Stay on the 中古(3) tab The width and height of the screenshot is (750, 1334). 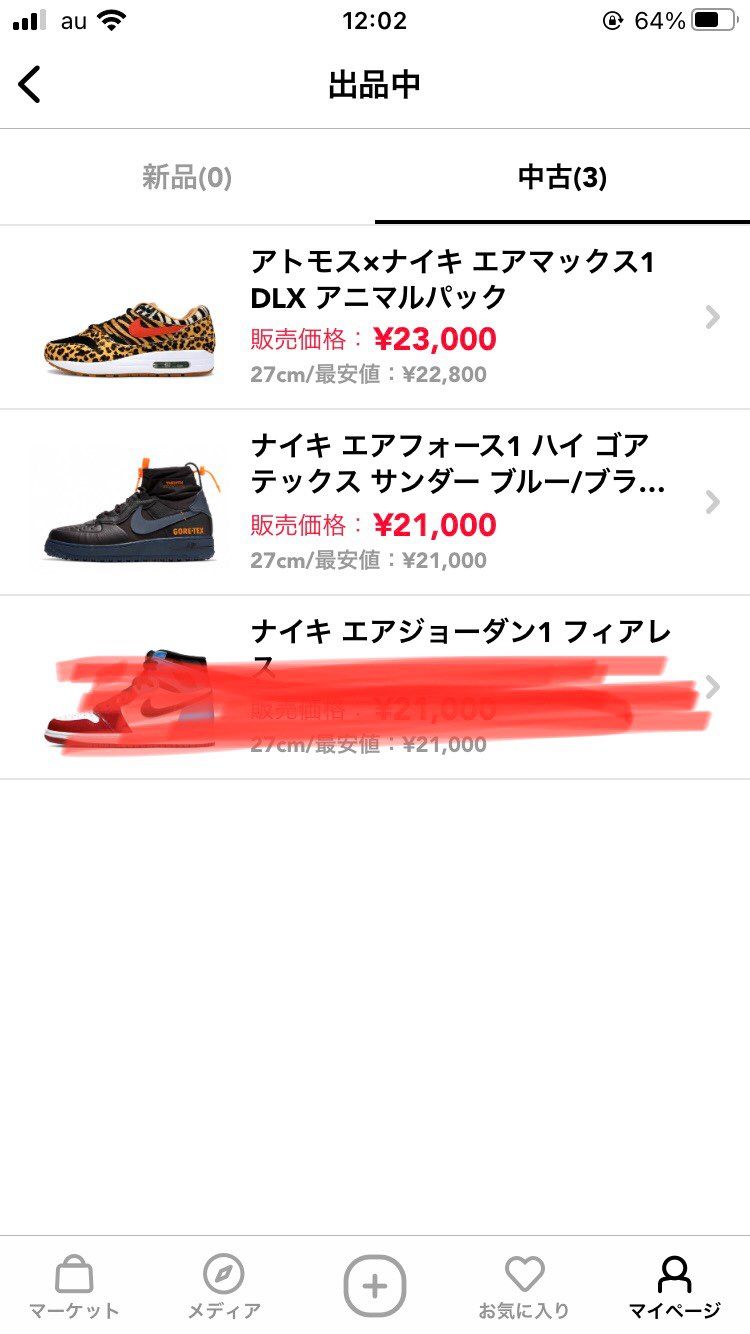(x=562, y=177)
